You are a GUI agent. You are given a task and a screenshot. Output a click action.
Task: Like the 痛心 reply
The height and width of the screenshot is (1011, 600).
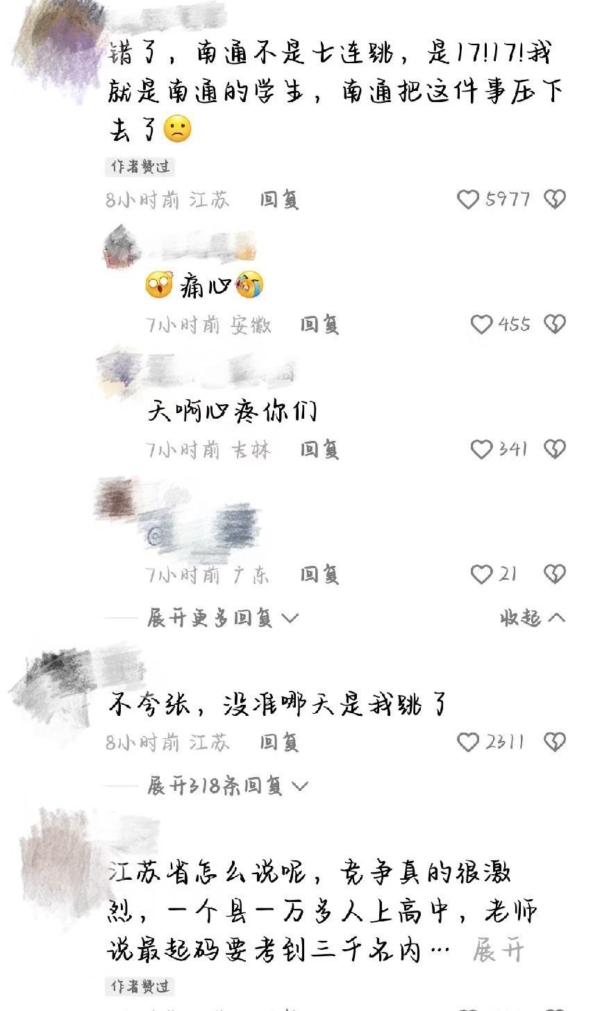[481, 324]
